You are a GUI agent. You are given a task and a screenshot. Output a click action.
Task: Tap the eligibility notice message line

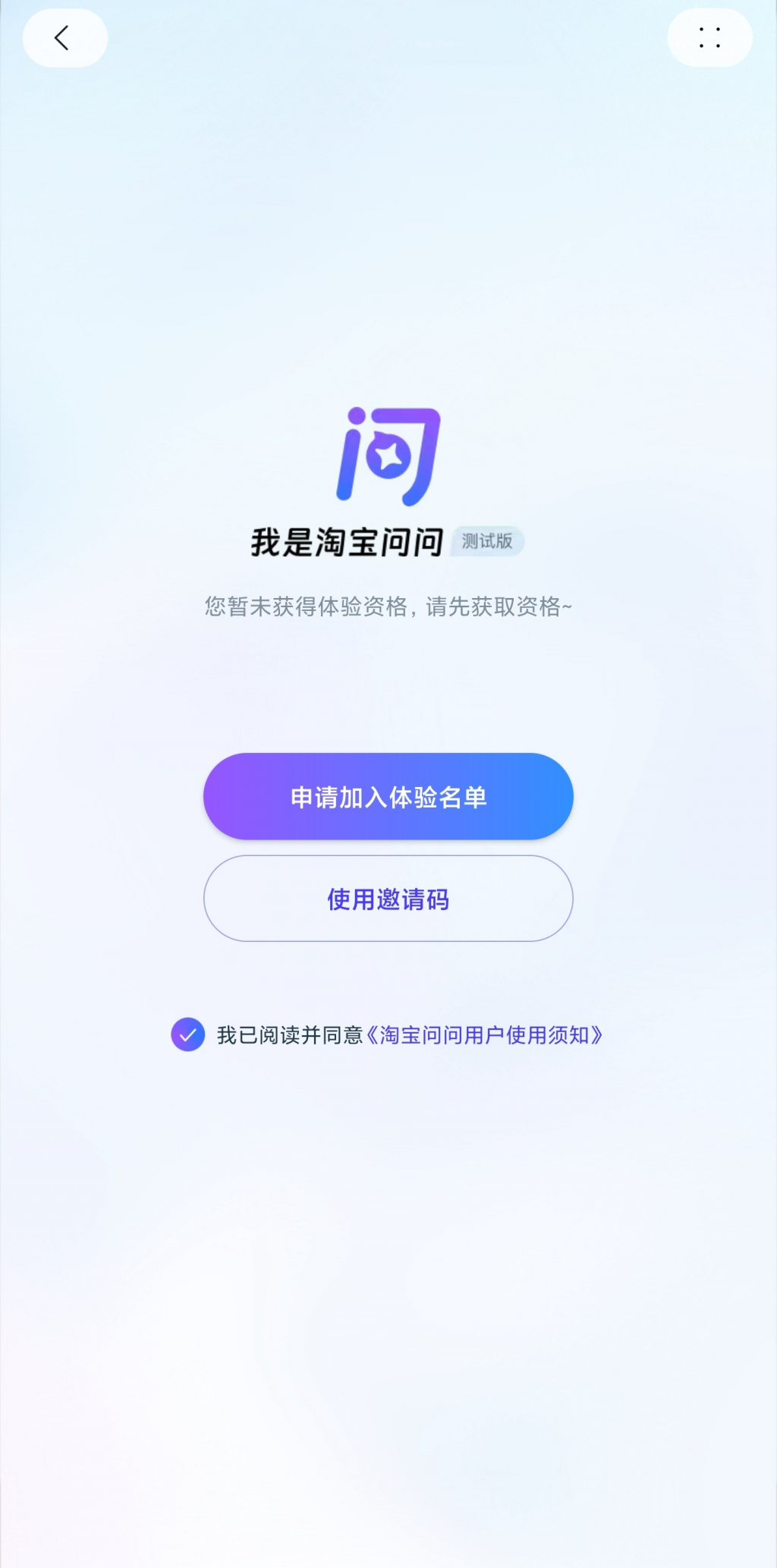pos(388,606)
